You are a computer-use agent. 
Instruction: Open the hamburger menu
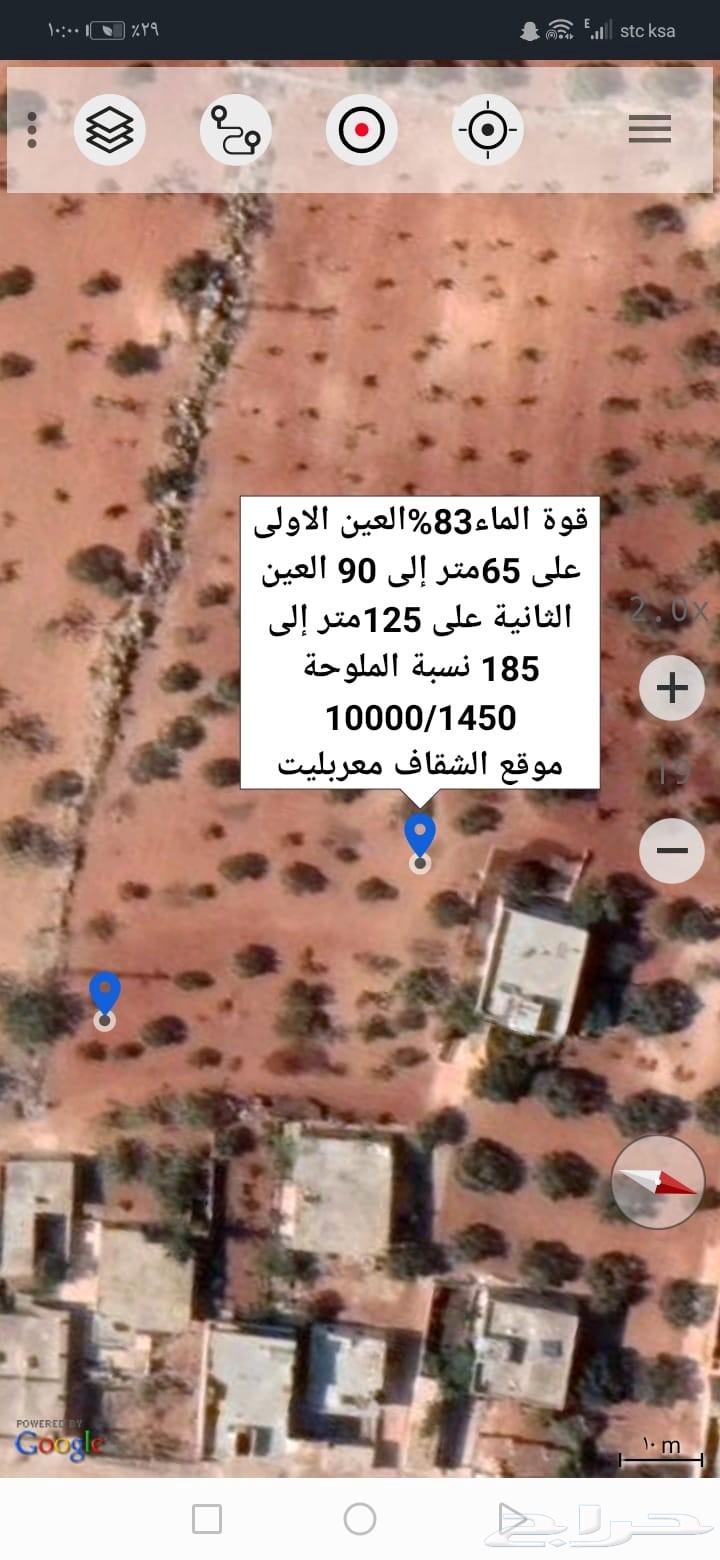(649, 130)
